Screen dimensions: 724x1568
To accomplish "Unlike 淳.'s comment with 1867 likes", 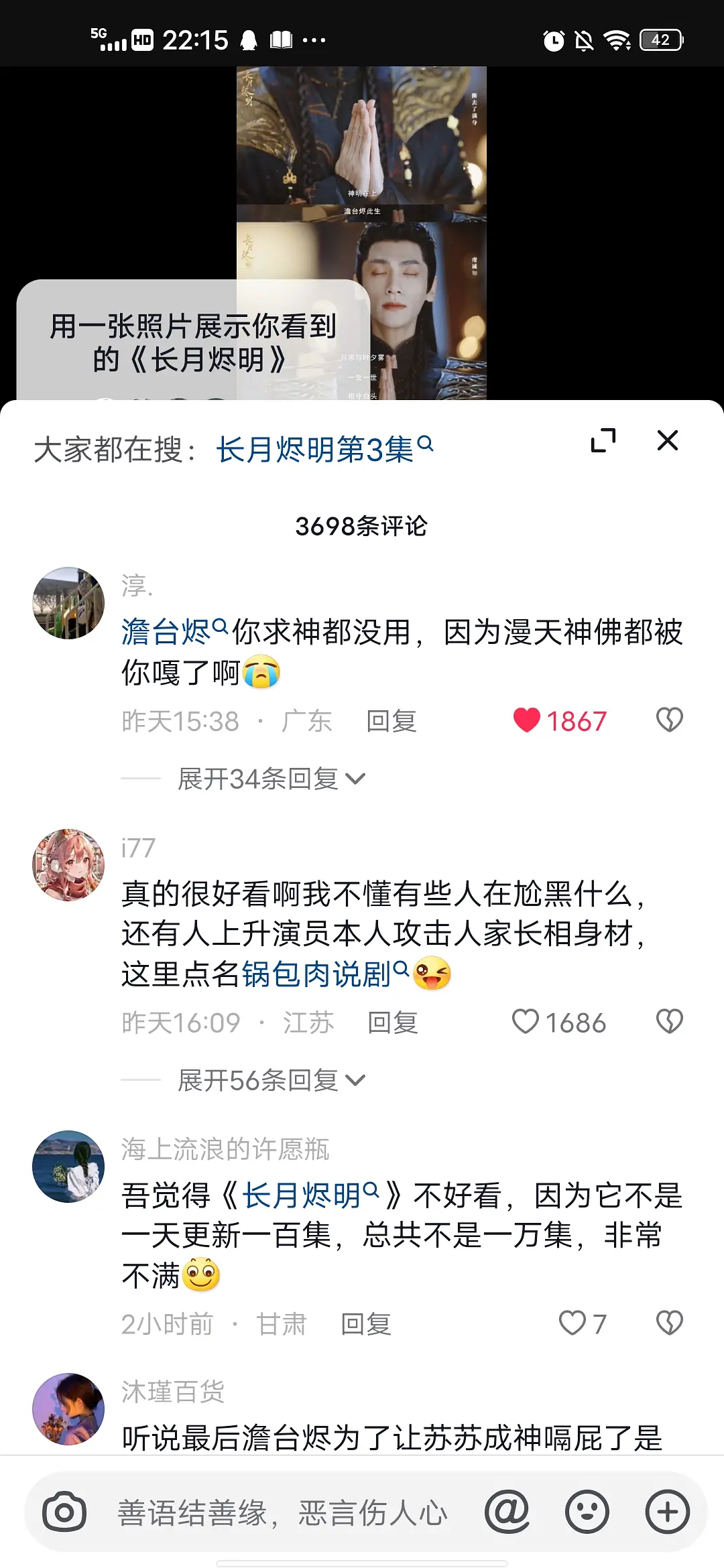I will click(527, 720).
